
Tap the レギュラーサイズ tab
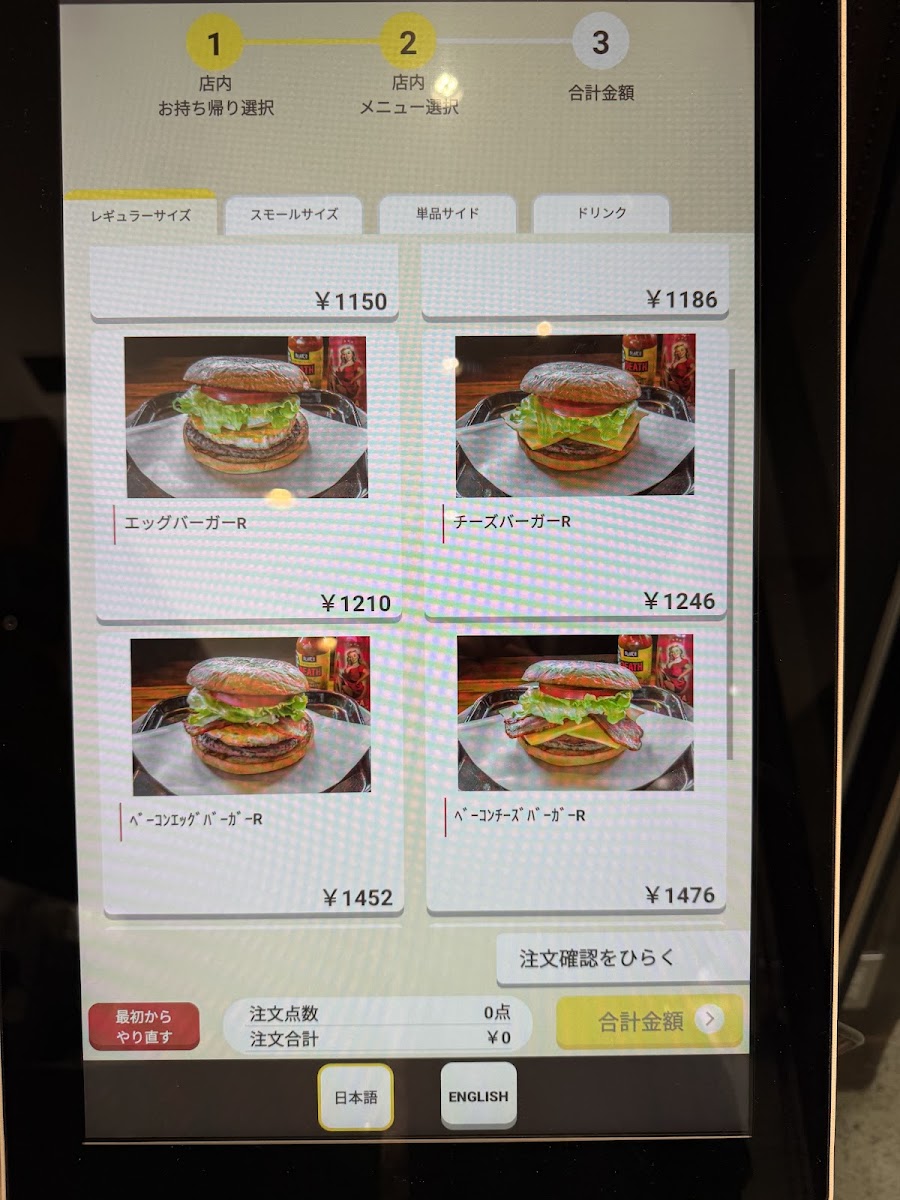pos(140,214)
